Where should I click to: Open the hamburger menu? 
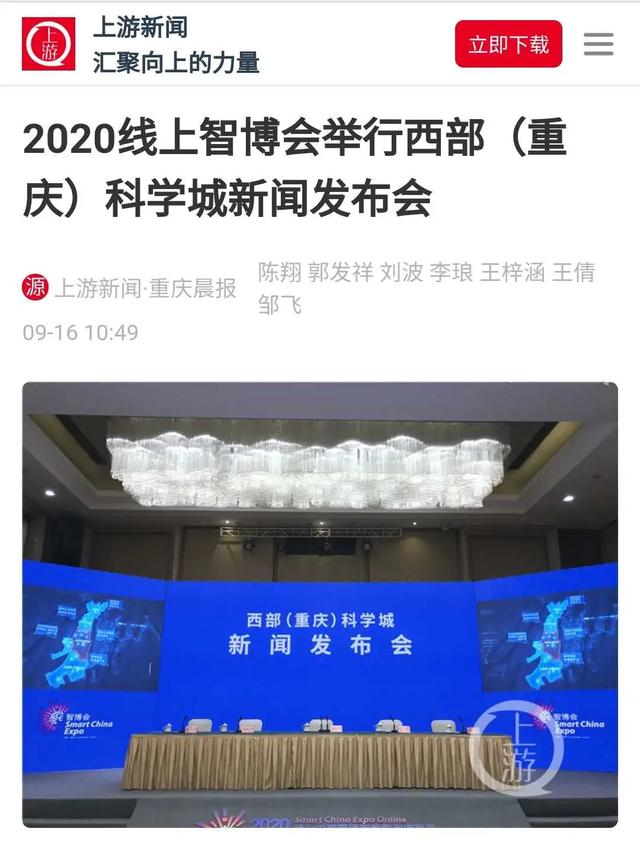(x=598, y=44)
